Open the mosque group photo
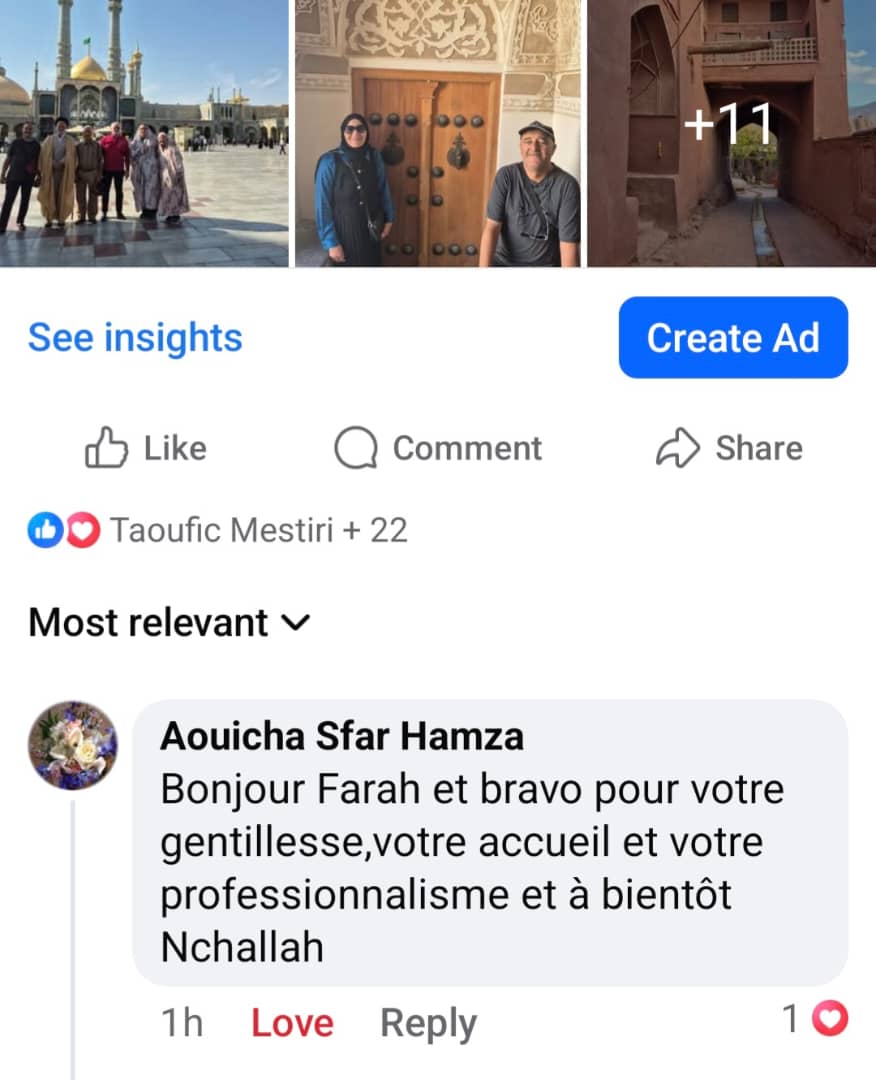The height and width of the screenshot is (1080, 876). point(144,133)
